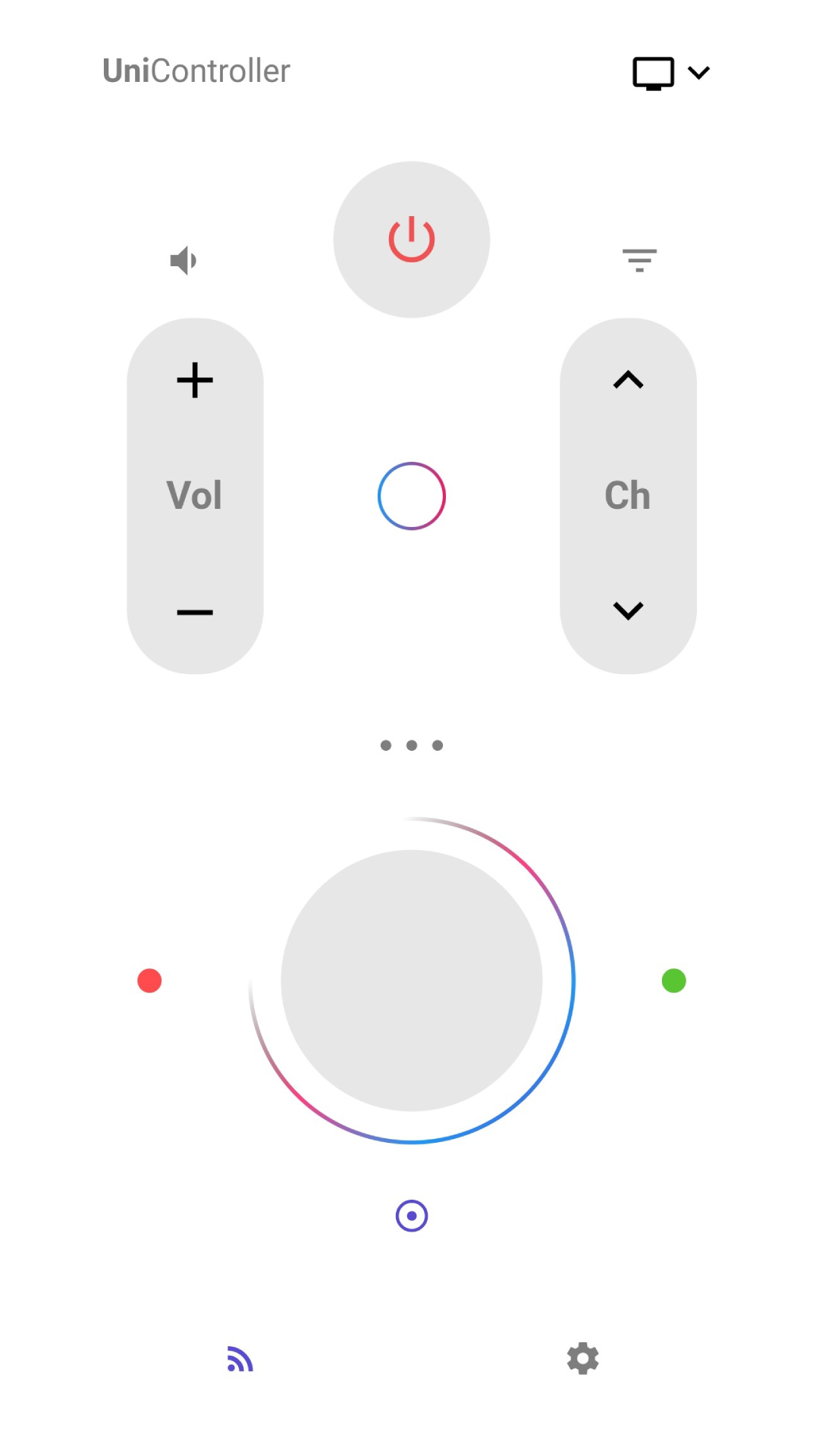This screenshot has width=819, height=1456.
Task: Open the purple cast feed icon
Action: pos(240,1359)
